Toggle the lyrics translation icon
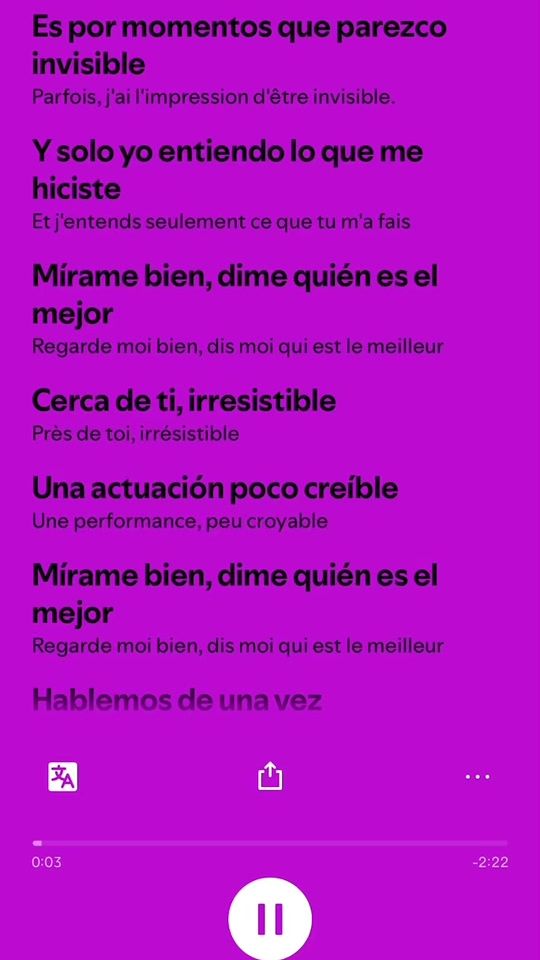 click(63, 777)
